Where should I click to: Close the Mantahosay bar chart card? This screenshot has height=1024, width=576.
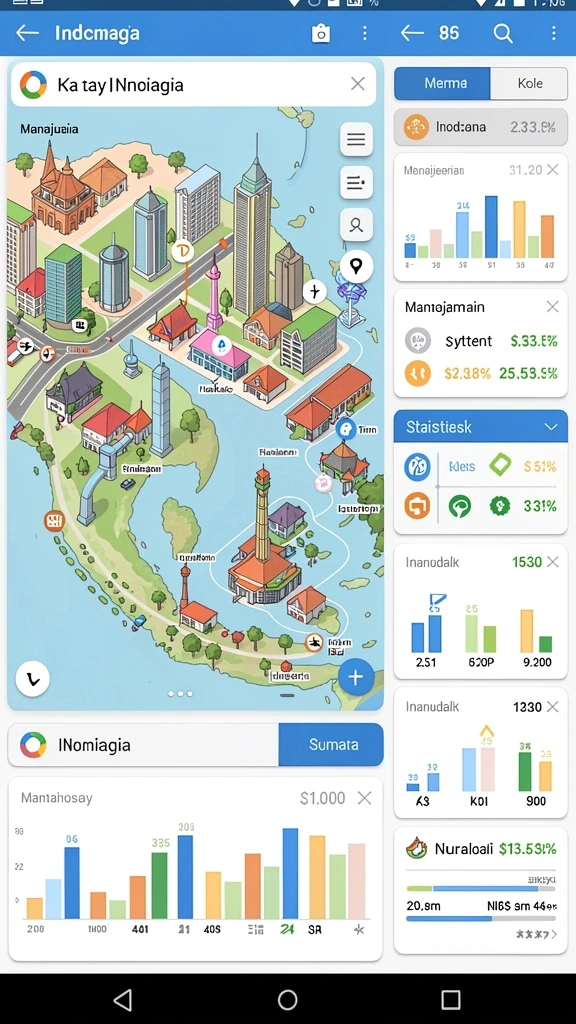click(x=364, y=797)
